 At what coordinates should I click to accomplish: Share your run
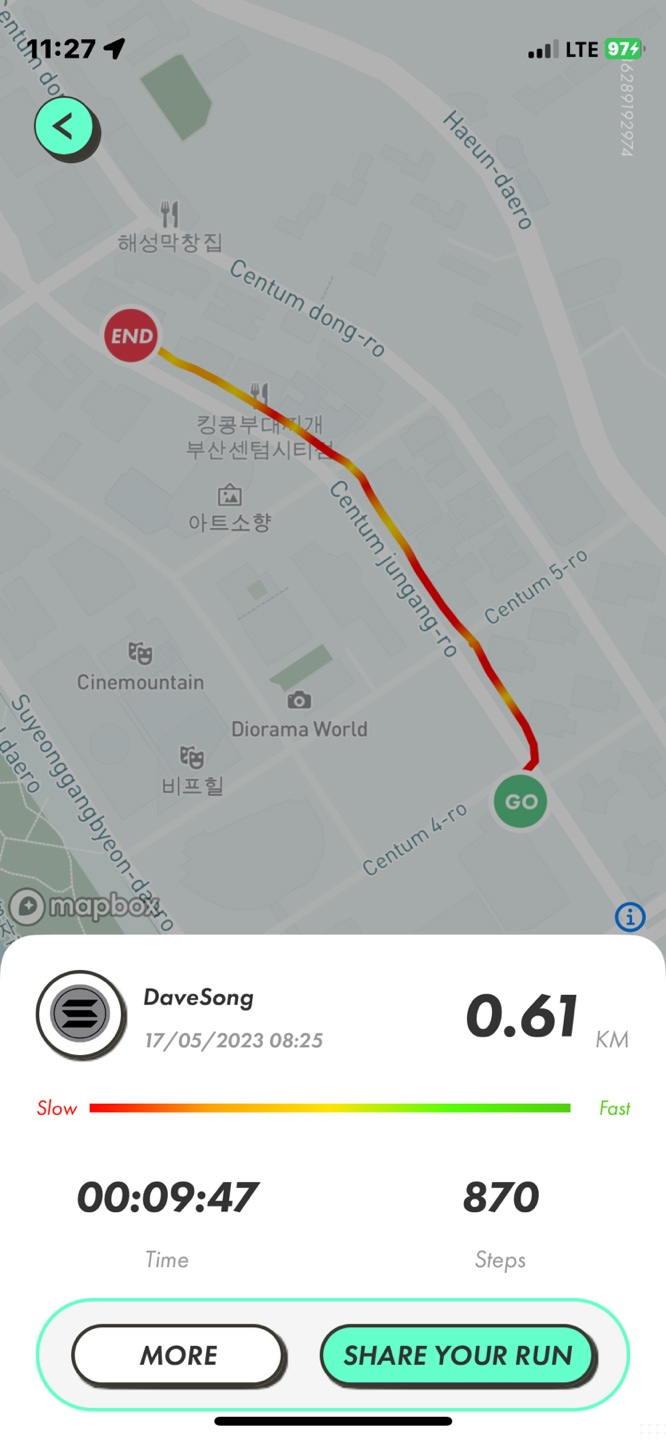[x=458, y=1355]
